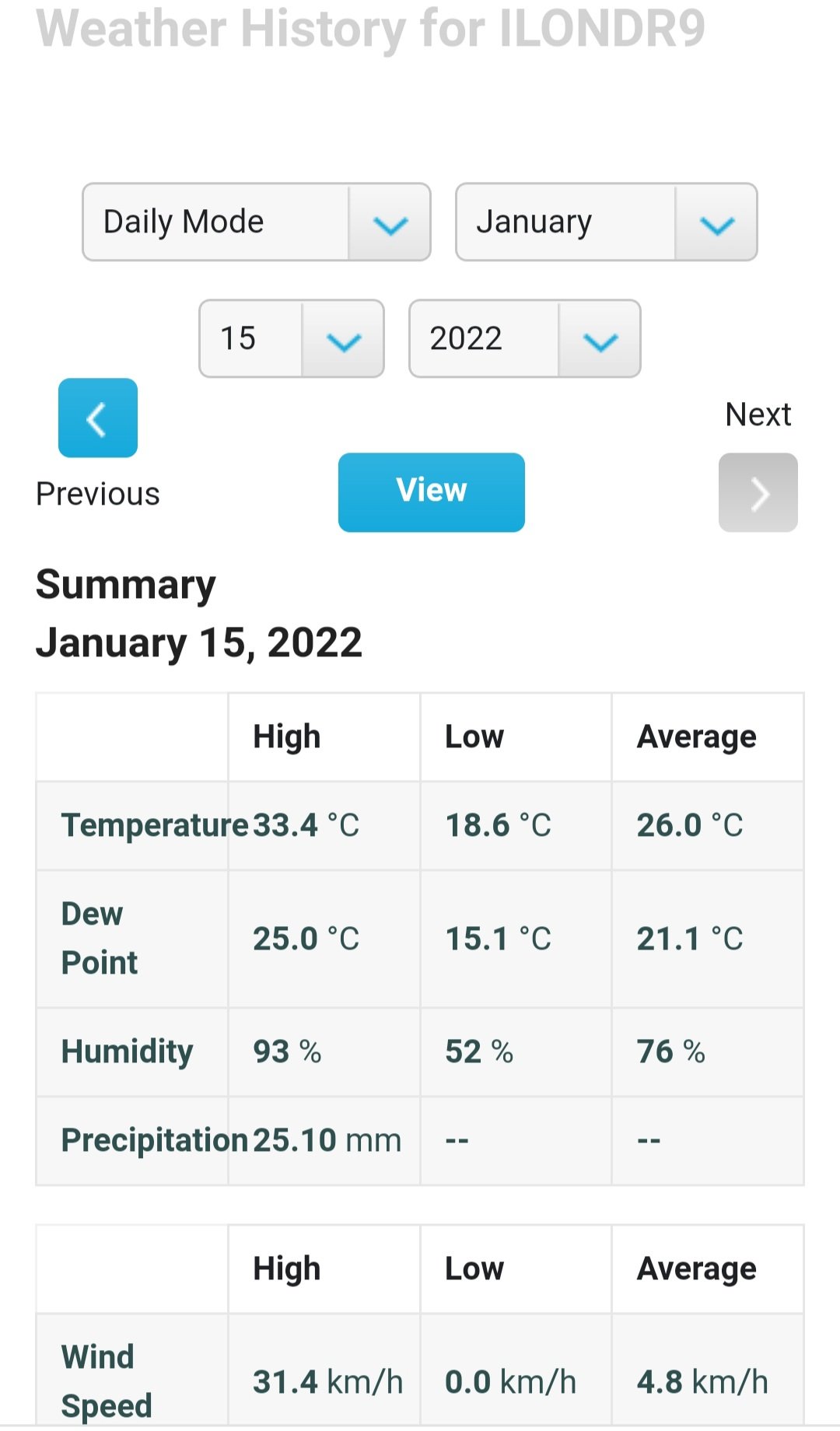
Task: Open the Daily Mode dropdown
Action: (257, 222)
